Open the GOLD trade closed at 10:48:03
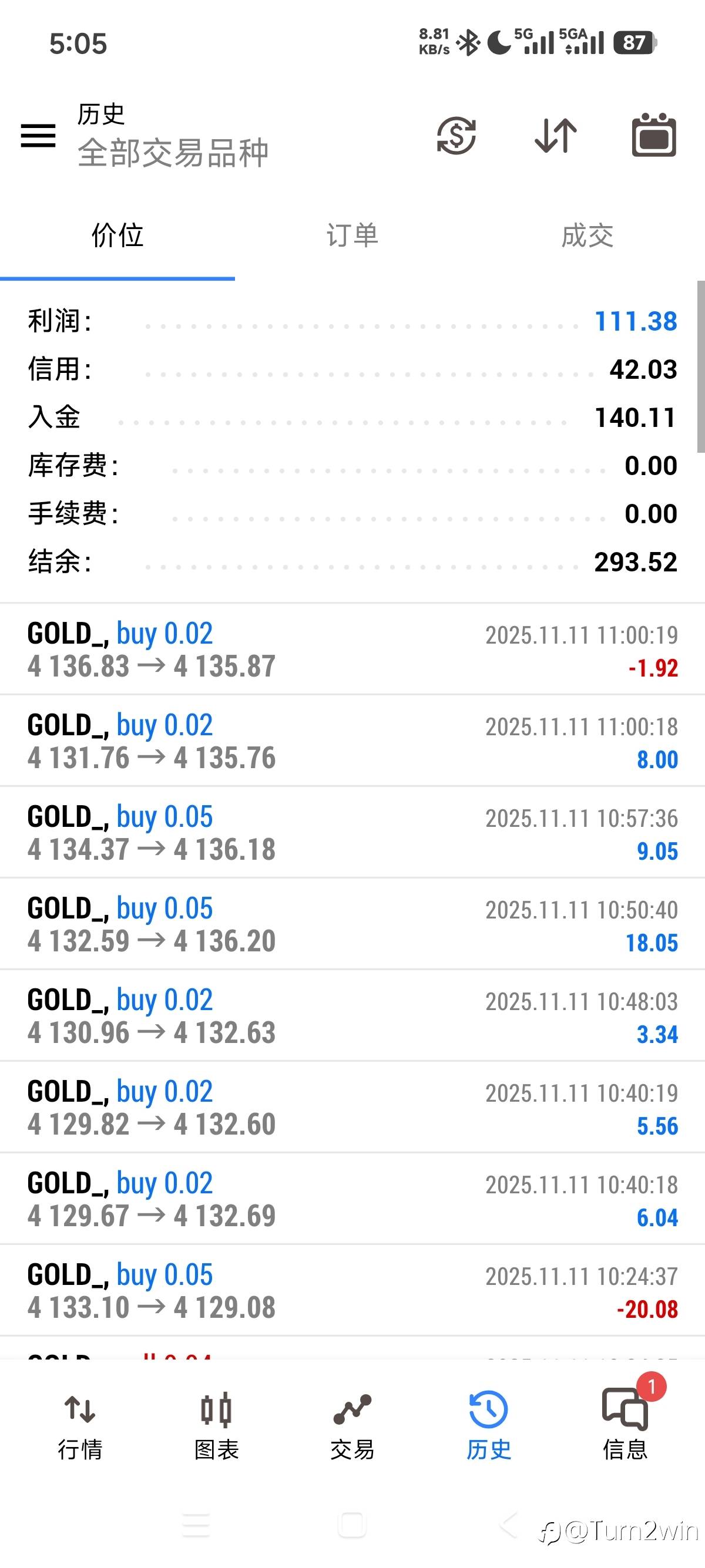Screen dimensions: 705x1568 [x=352, y=1016]
